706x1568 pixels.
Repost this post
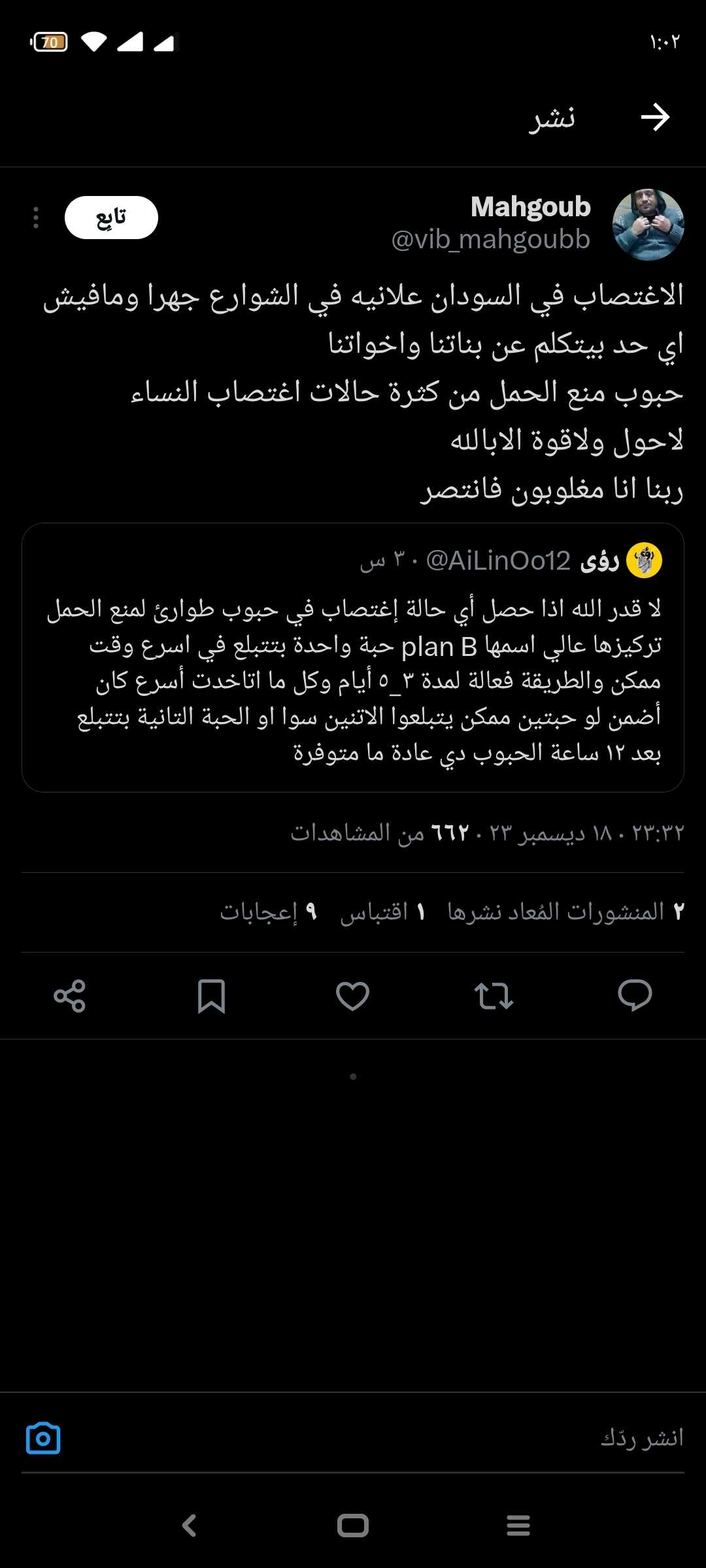pos(494,996)
